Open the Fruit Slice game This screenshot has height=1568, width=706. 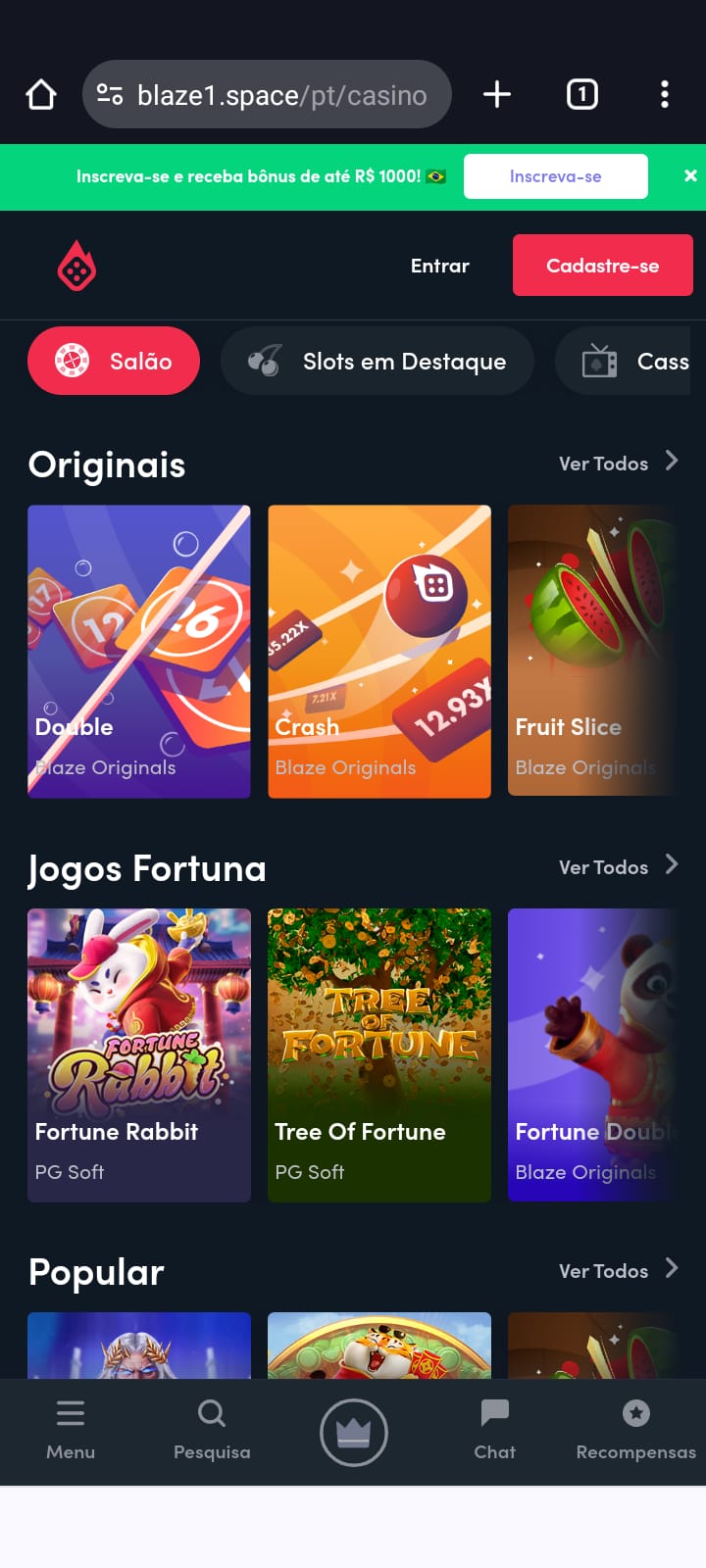coord(591,652)
